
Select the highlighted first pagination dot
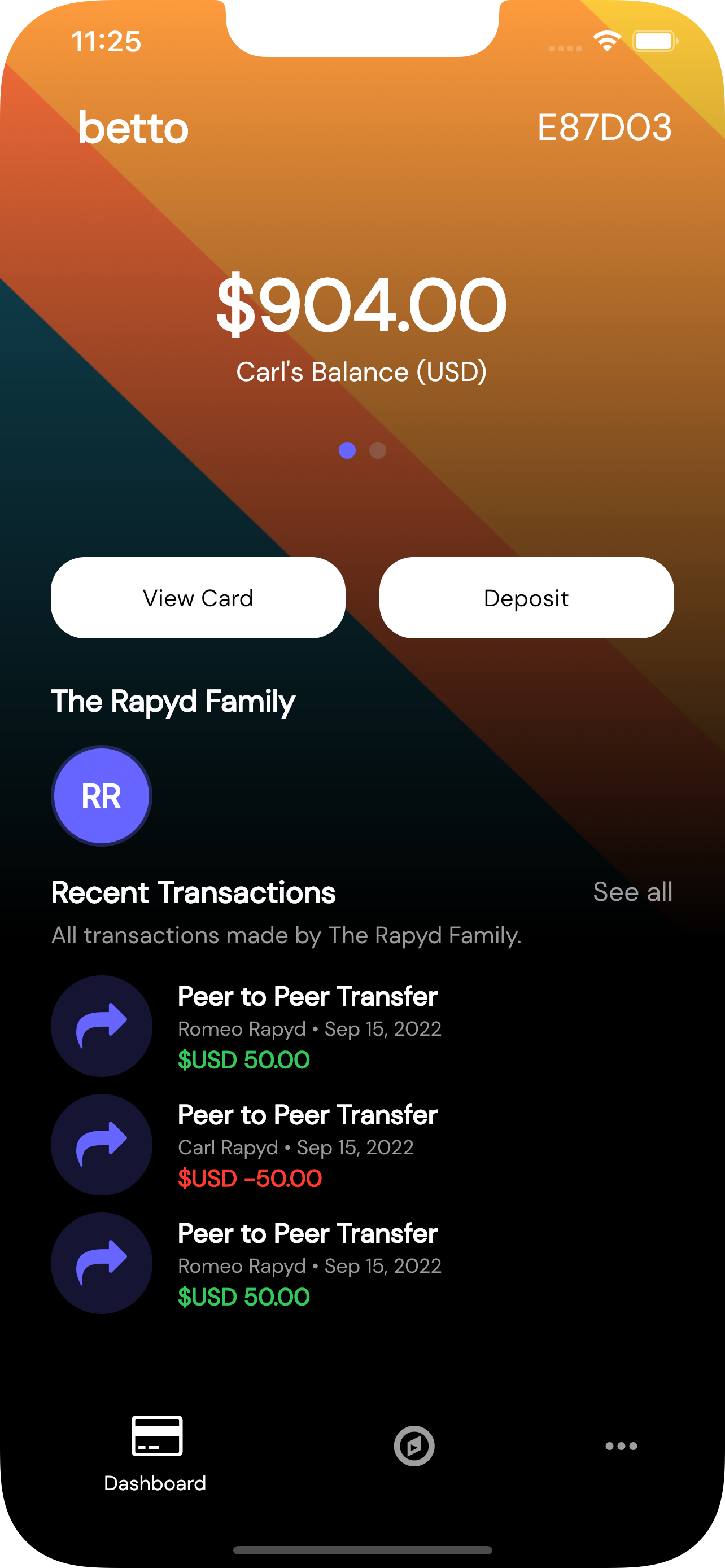[348, 450]
